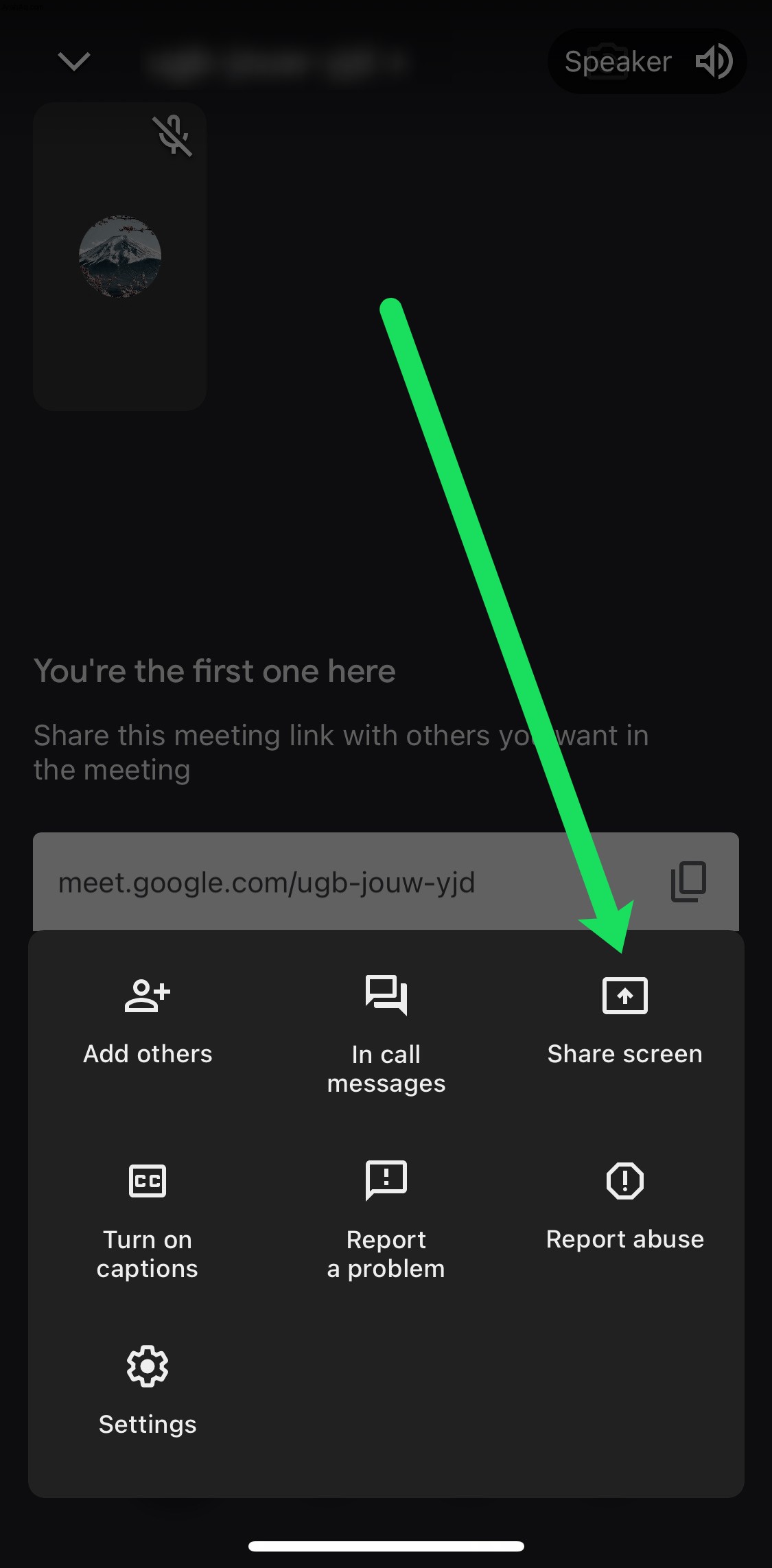The image size is (772, 1568).
Task: Turn on captions
Action: (x=148, y=1219)
